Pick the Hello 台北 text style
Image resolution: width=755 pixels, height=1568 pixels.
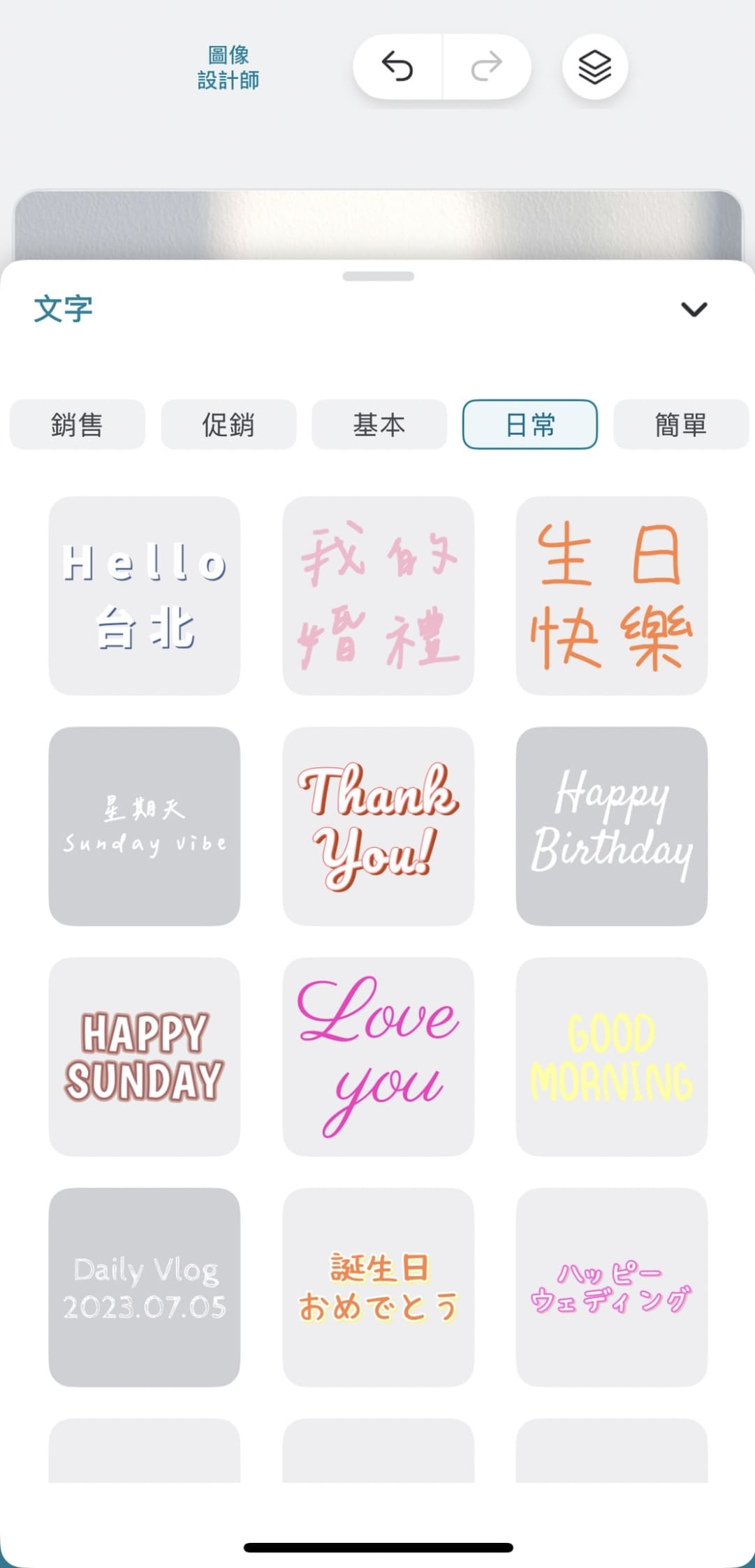click(x=145, y=596)
